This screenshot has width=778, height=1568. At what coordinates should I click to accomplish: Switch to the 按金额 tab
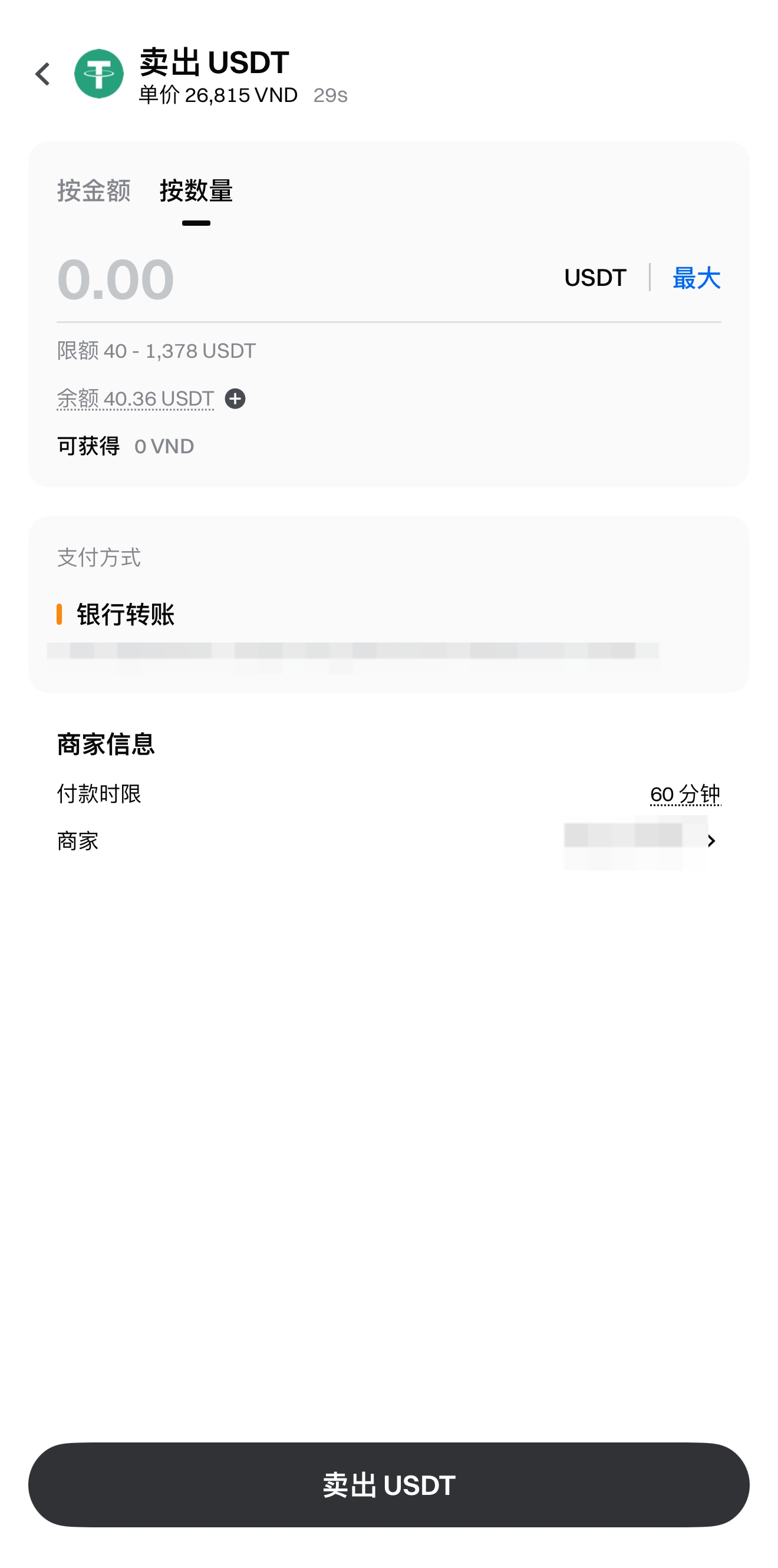[x=94, y=190]
